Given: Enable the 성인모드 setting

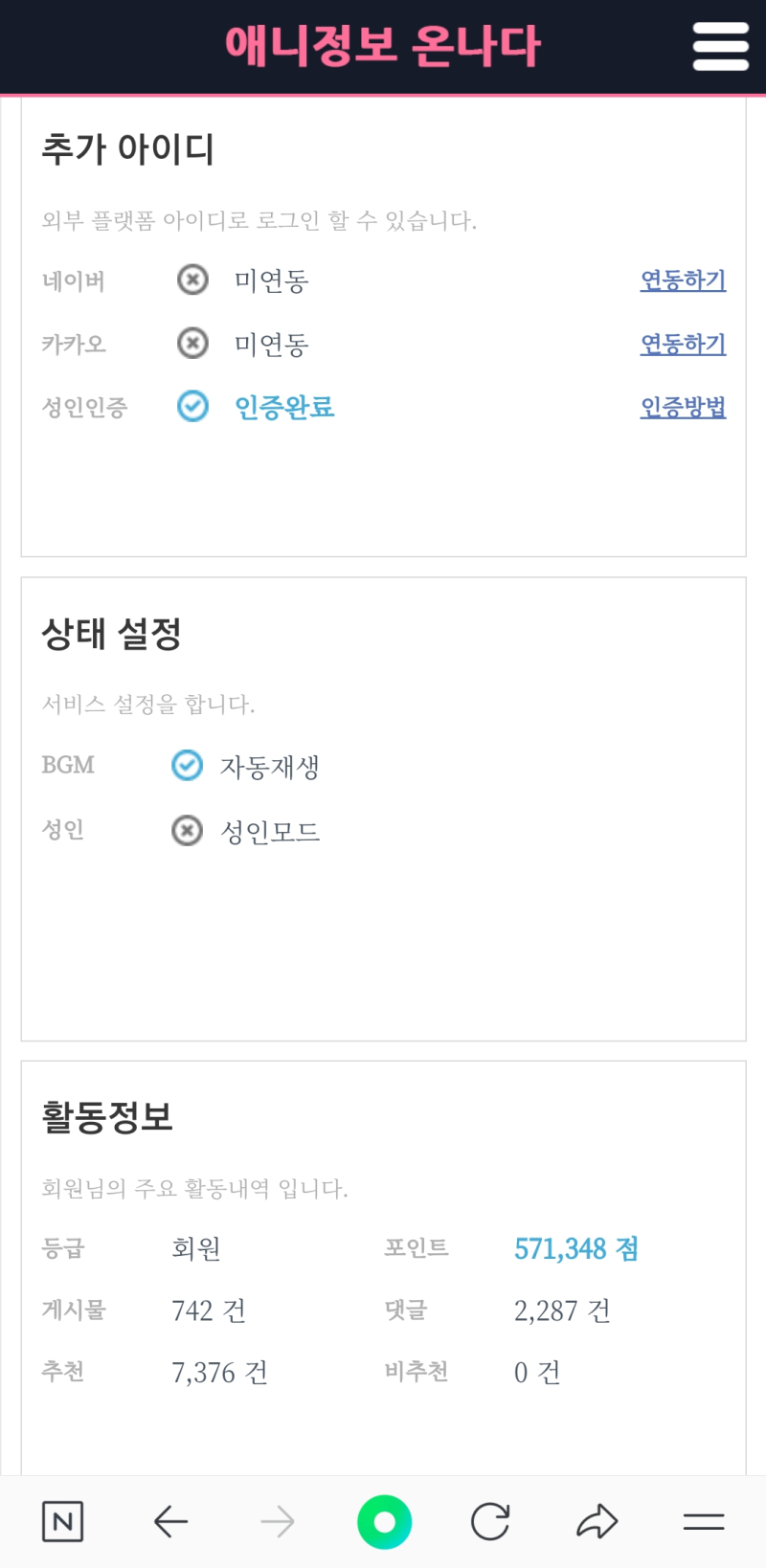Looking at the screenshot, I should point(187,831).
